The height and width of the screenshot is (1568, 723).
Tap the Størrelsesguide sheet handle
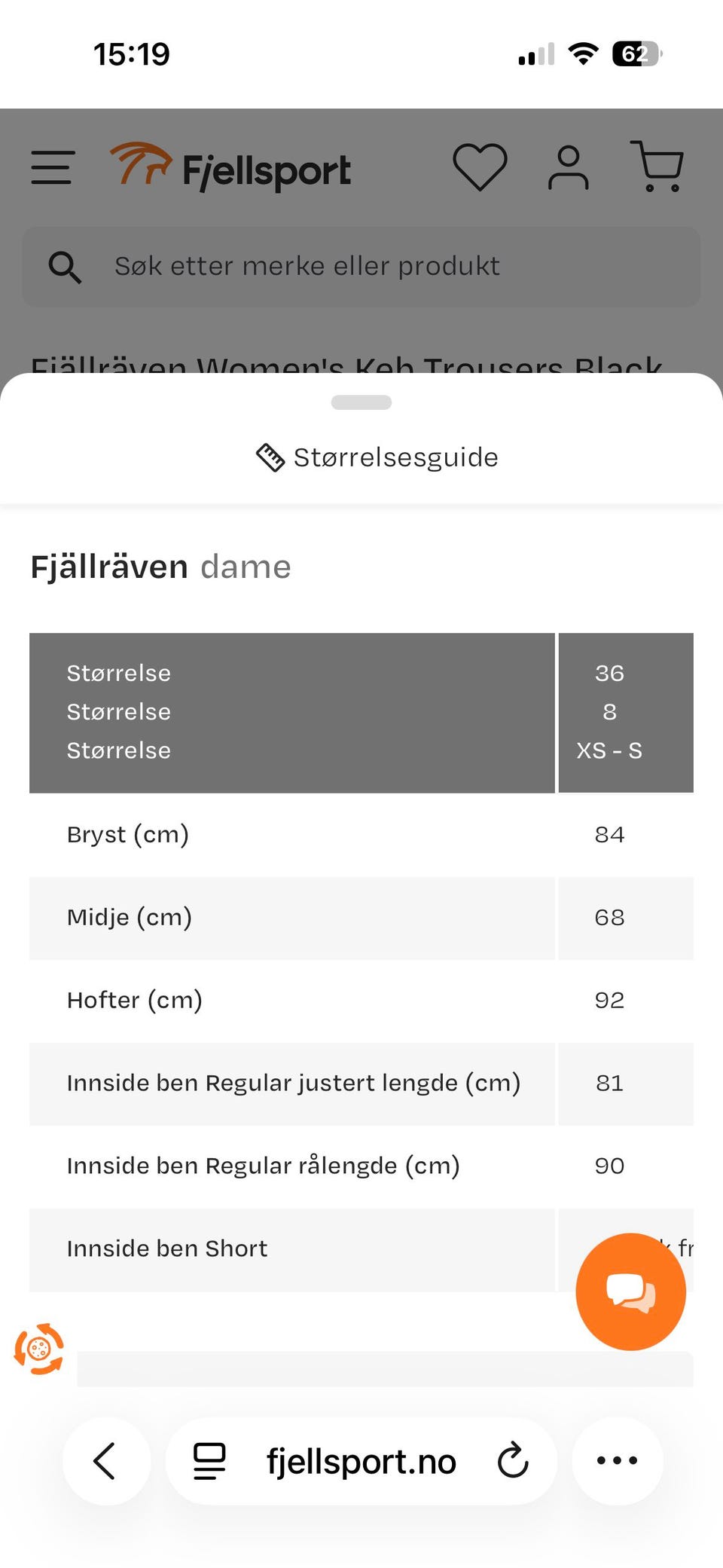361,402
